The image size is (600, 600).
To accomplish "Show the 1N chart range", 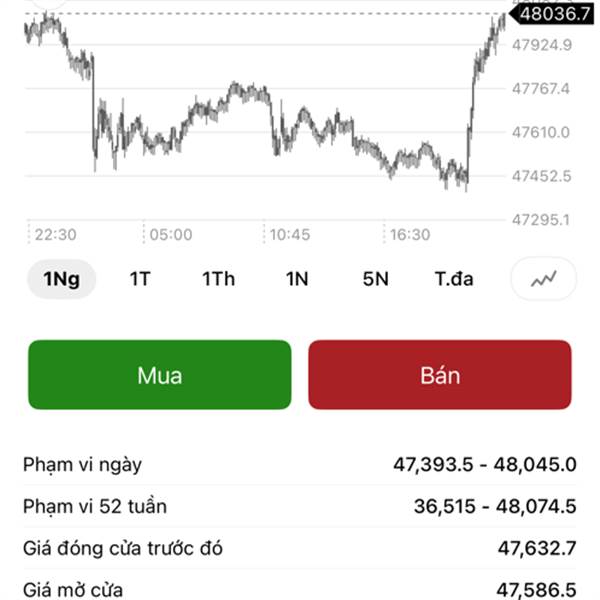I will (x=297, y=279).
